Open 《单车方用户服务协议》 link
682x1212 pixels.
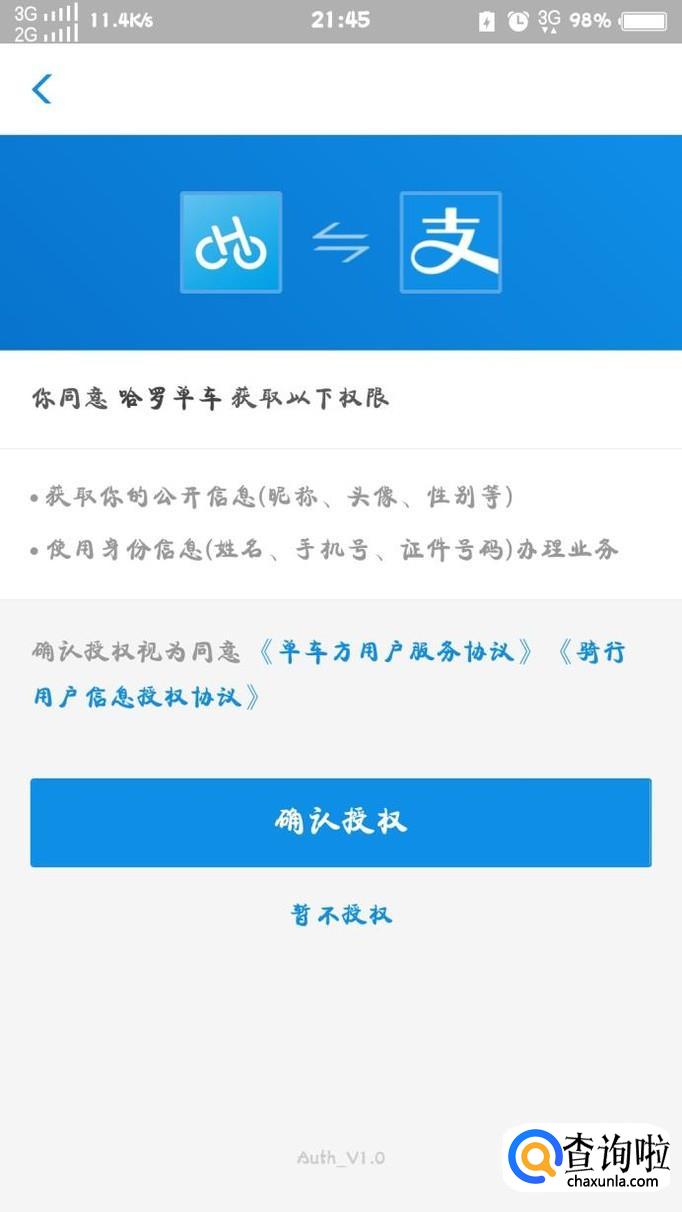[396, 653]
